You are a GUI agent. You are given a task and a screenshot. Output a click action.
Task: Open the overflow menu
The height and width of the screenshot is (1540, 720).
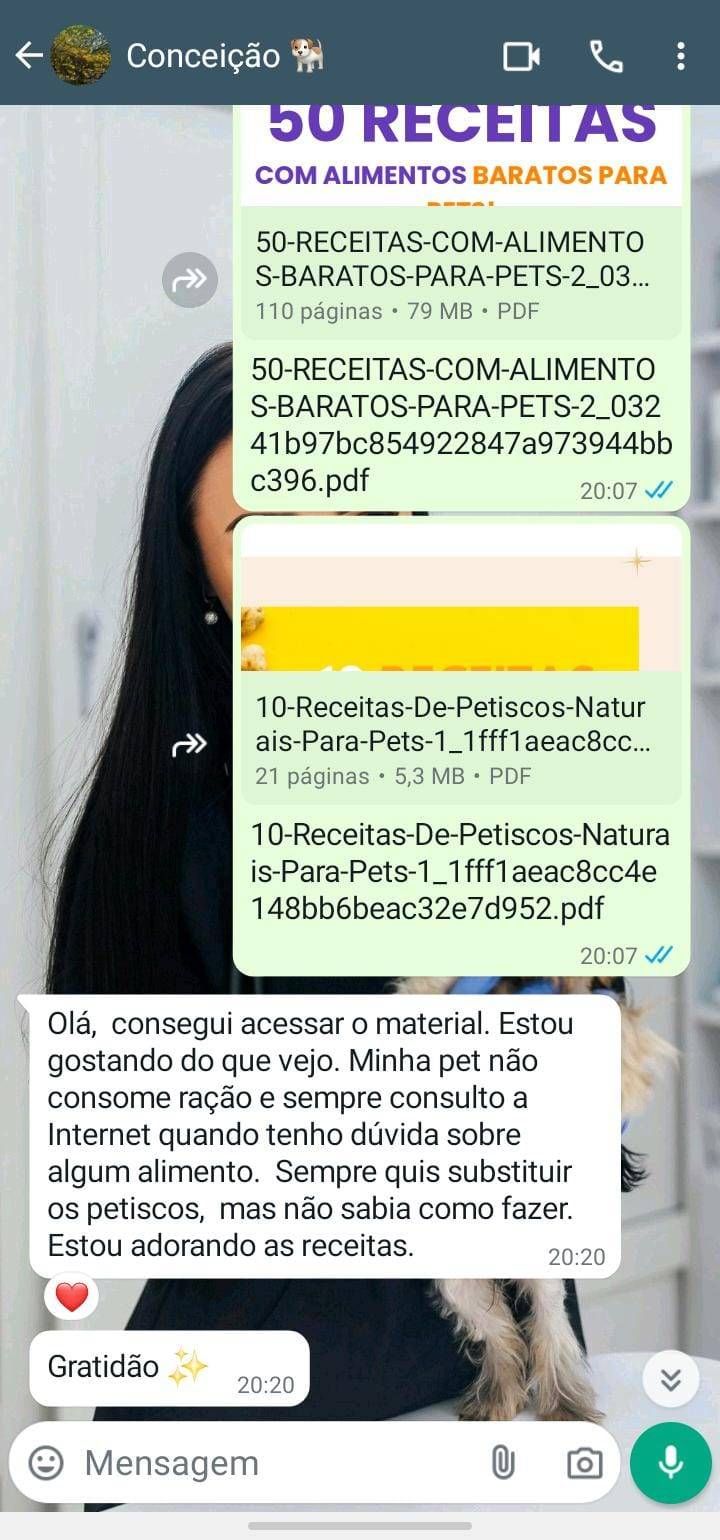[680, 56]
